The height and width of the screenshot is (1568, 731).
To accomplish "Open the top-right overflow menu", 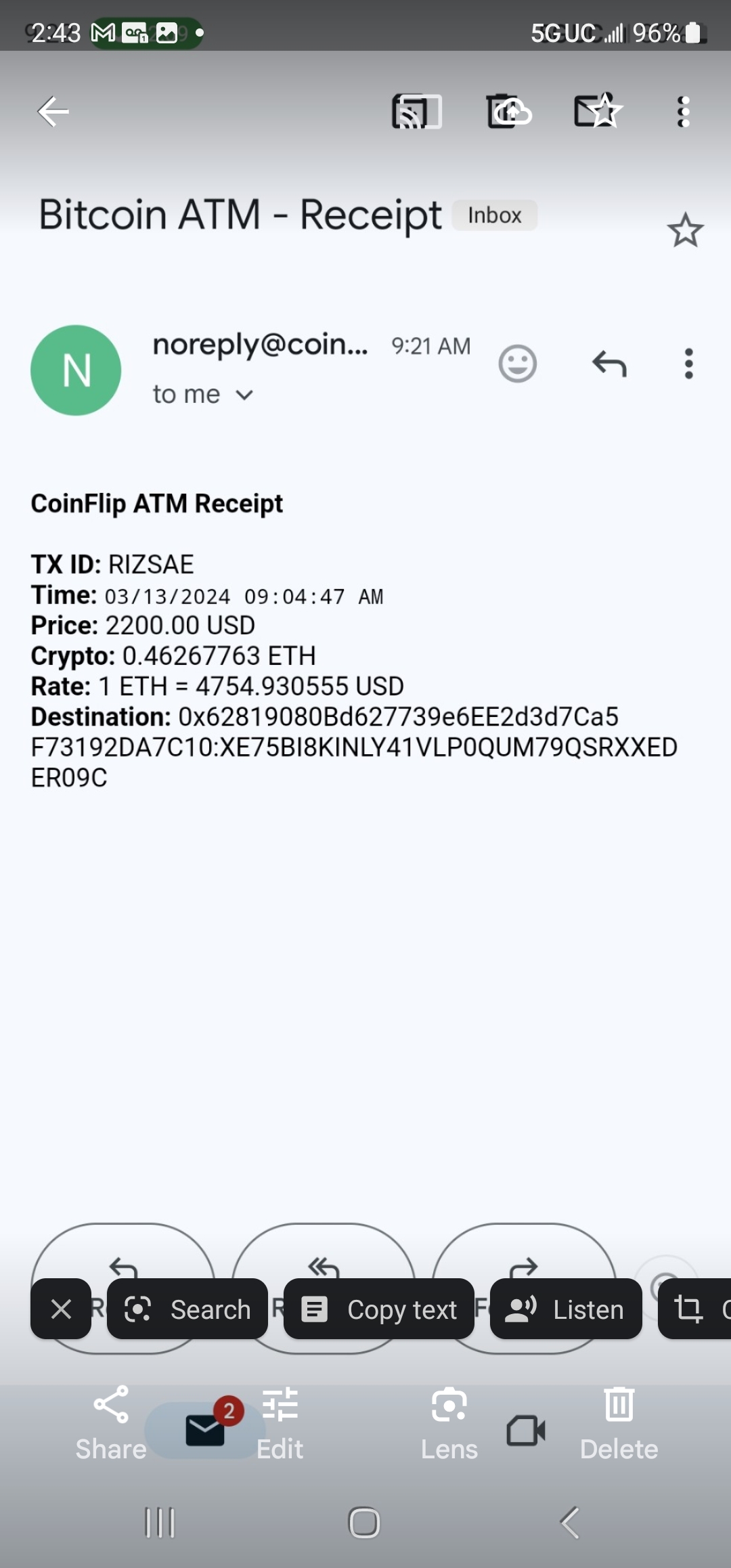I will click(684, 112).
